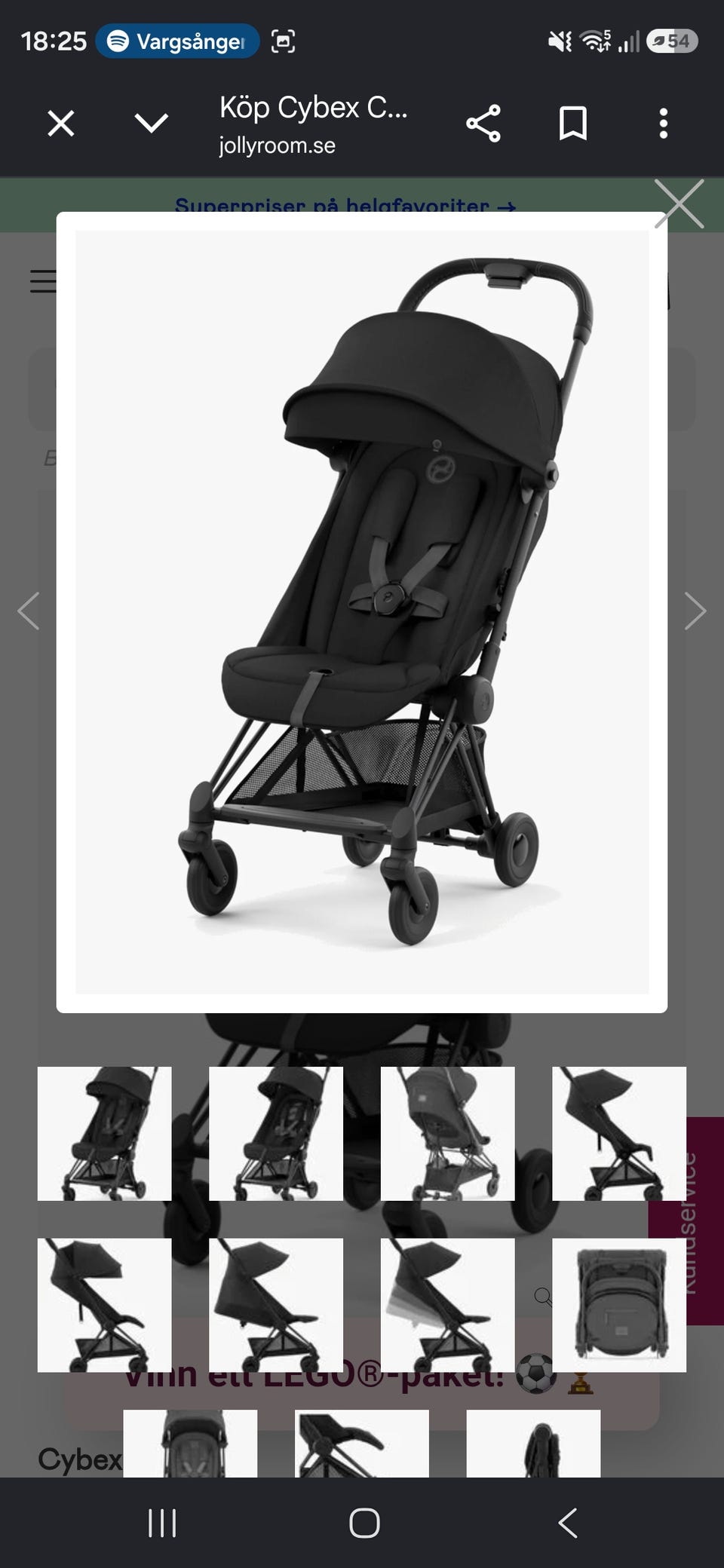Open recent apps from navigation bar
The width and height of the screenshot is (724, 1568).
click(x=162, y=1523)
